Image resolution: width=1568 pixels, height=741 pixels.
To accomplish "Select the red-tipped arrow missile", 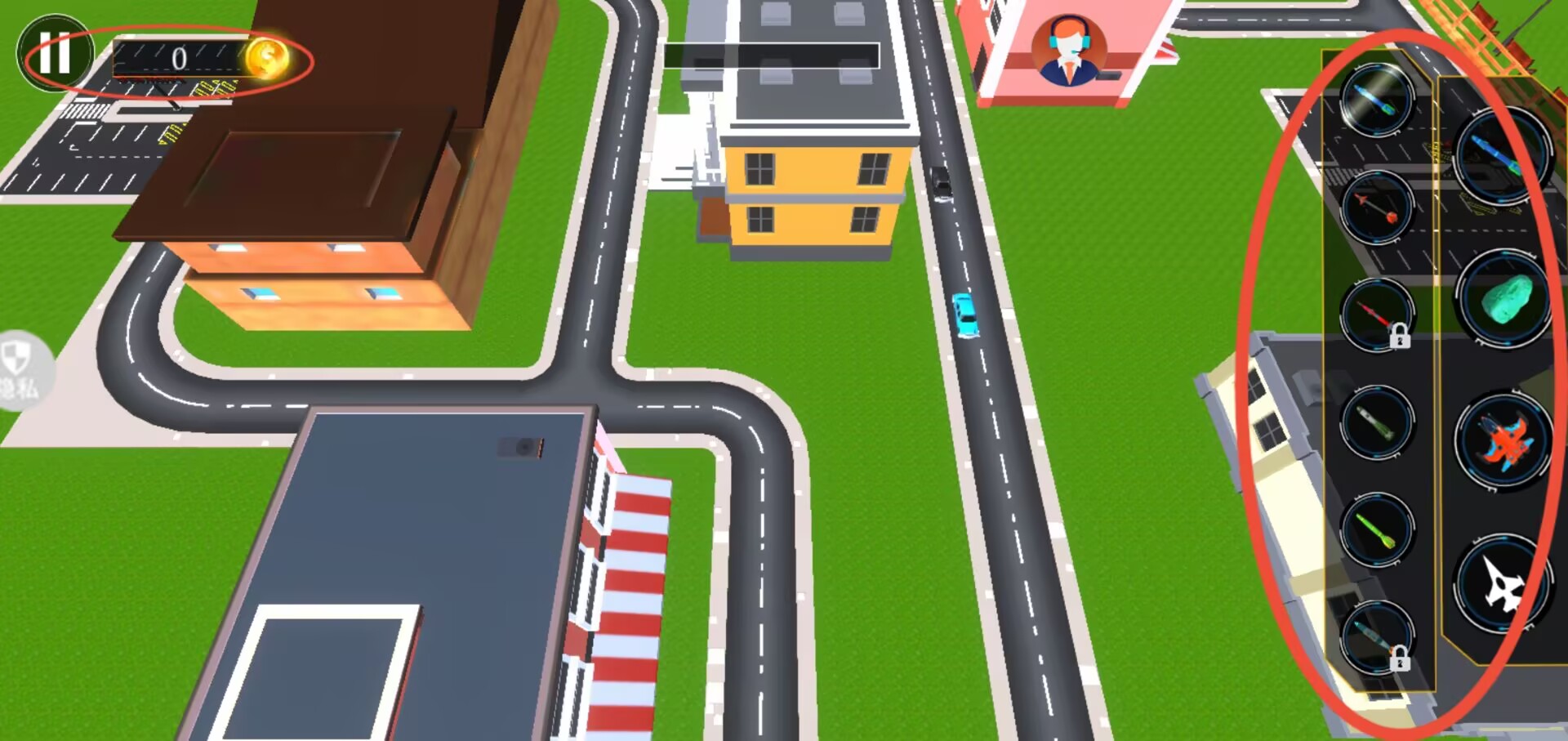I will tap(1377, 208).
